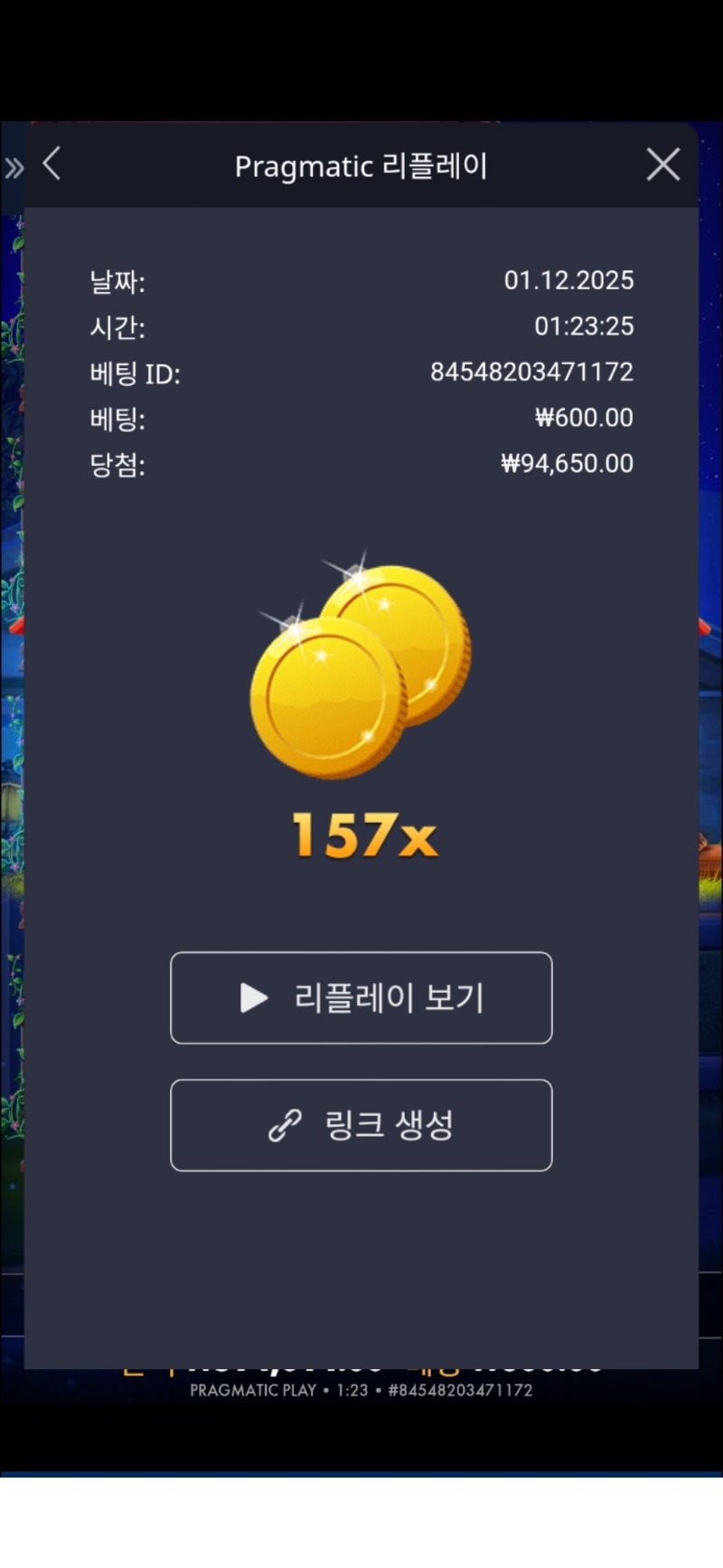Collapse this dialog with the back arrow

click(x=51, y=165)
